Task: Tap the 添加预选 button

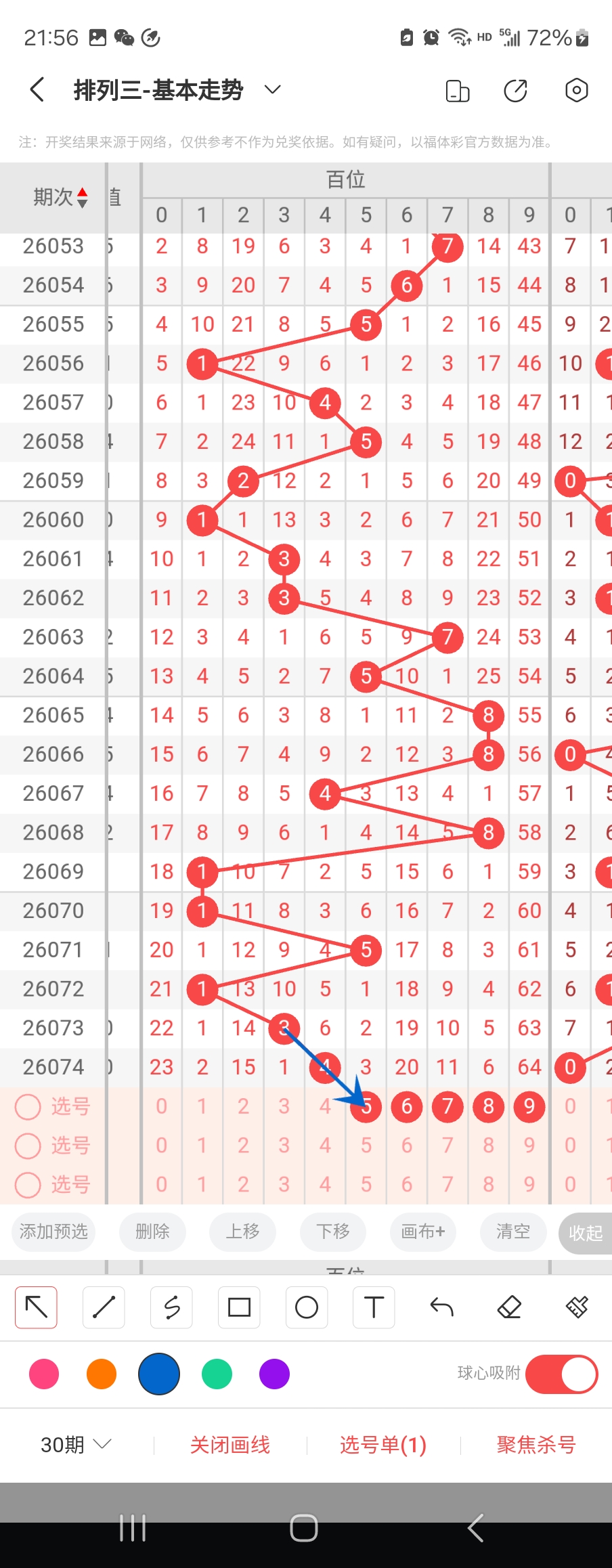Action: 53,1232
